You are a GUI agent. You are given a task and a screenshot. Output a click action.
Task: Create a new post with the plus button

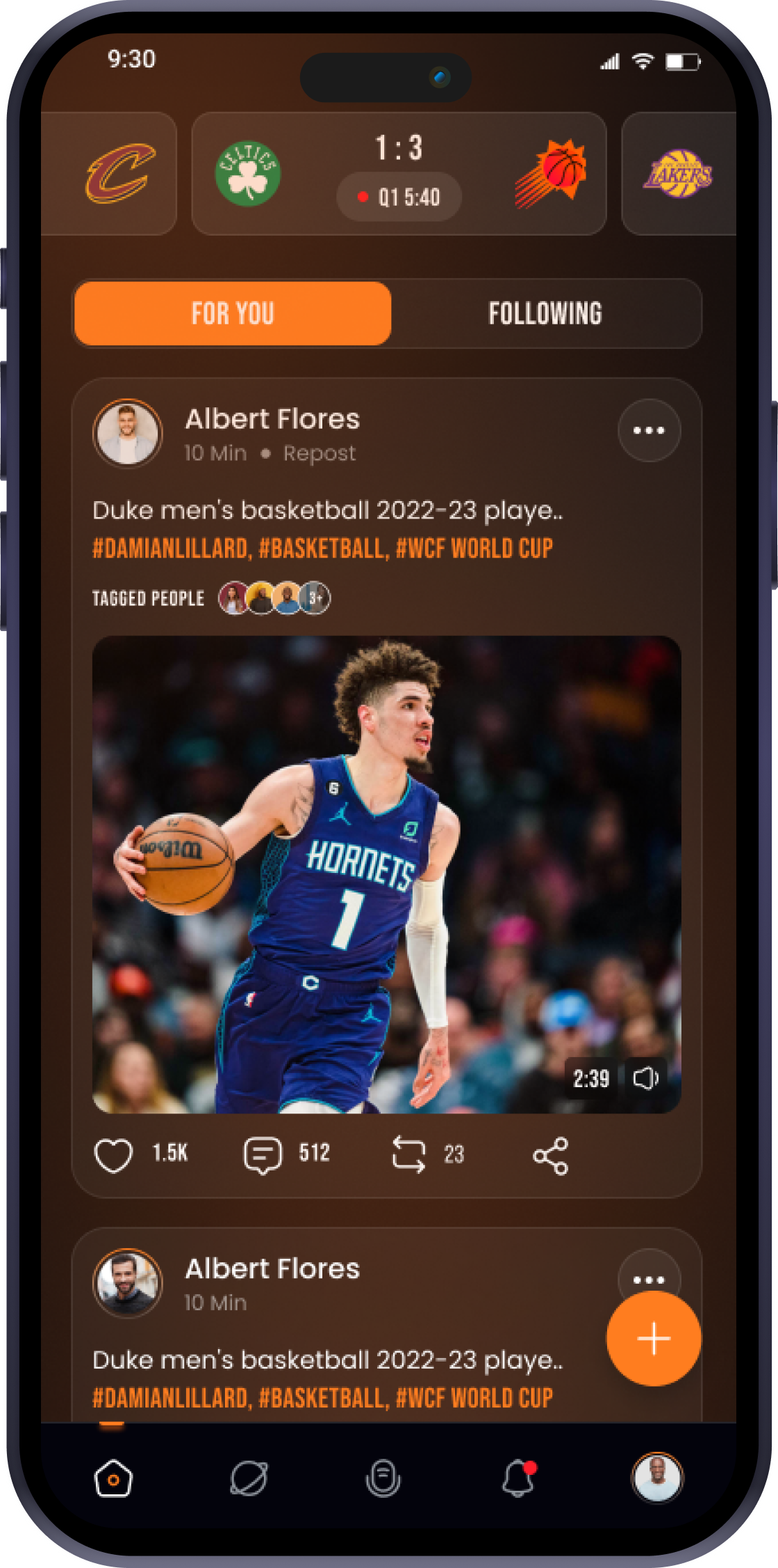pos(653,1339)
